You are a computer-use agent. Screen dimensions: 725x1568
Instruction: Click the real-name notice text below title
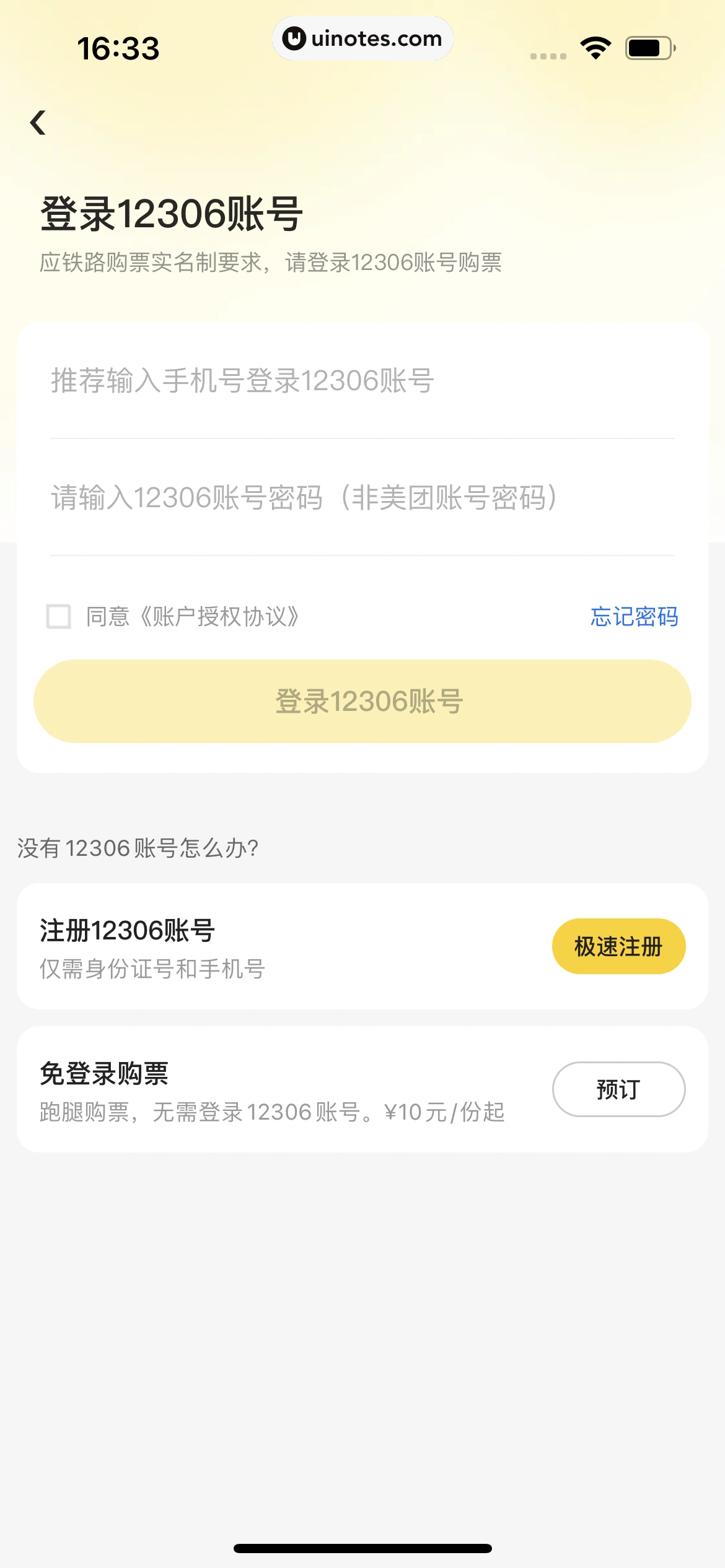coord(271,263)
